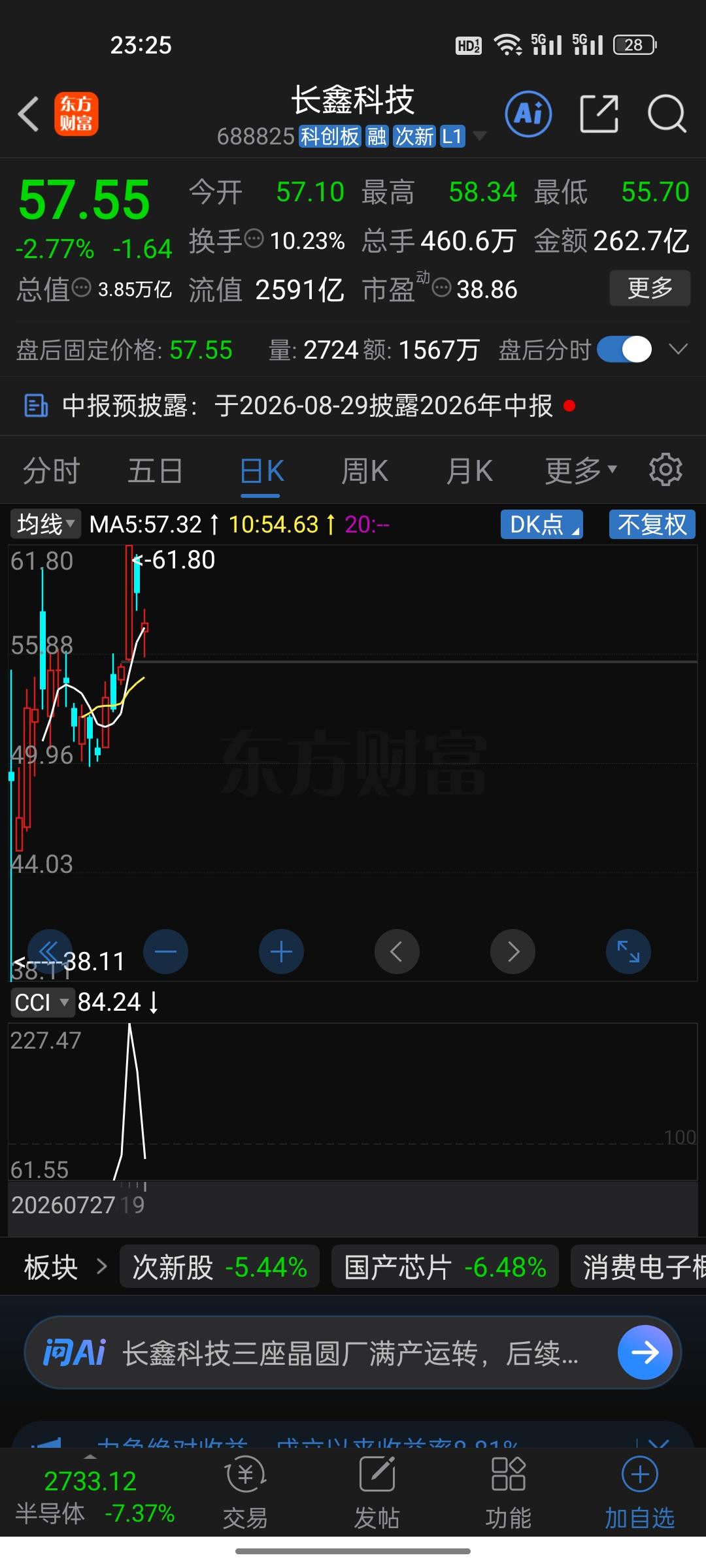Change the 不复权 adjustment option
The image size is (706, 1568).
point(652,524)
